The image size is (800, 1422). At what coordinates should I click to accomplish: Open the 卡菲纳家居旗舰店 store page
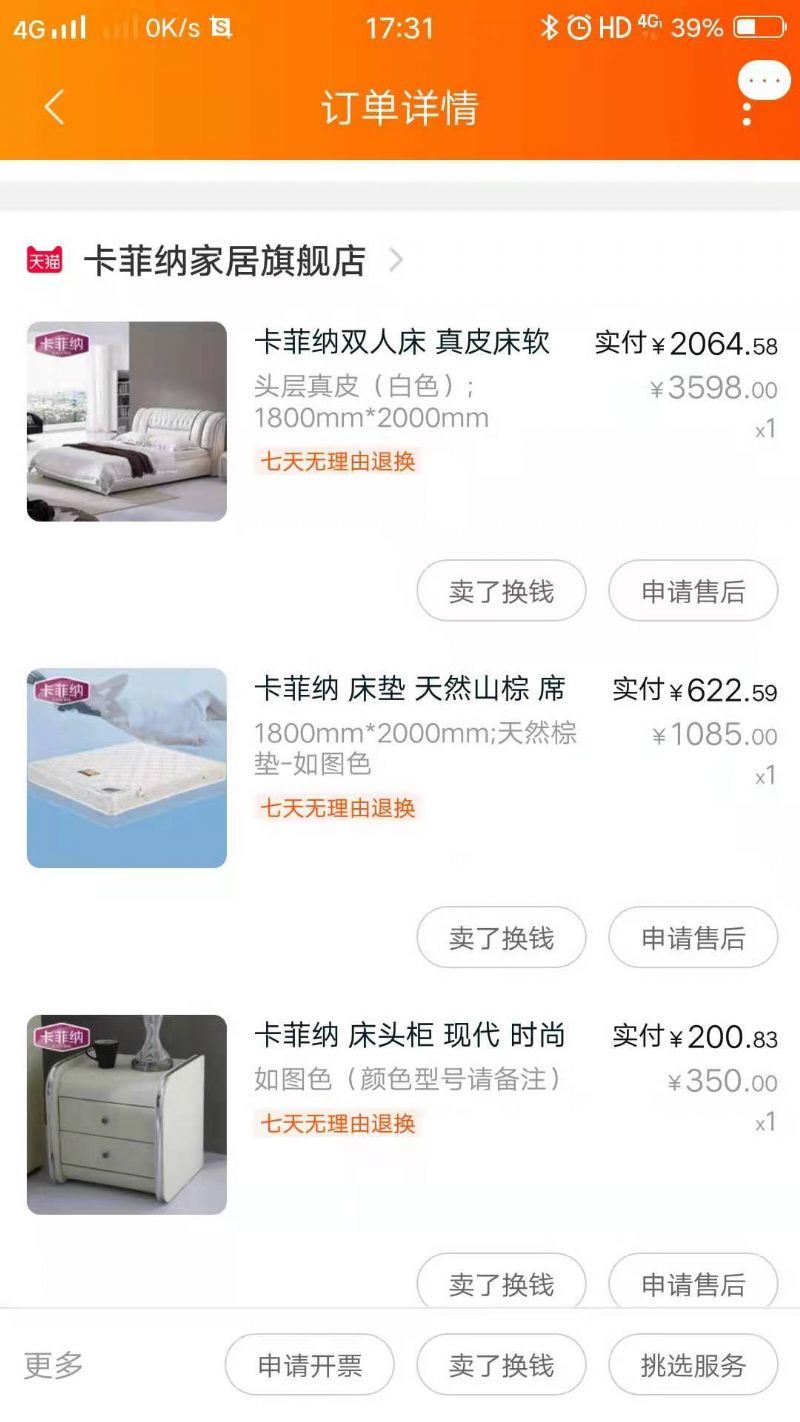click(224, 260)
